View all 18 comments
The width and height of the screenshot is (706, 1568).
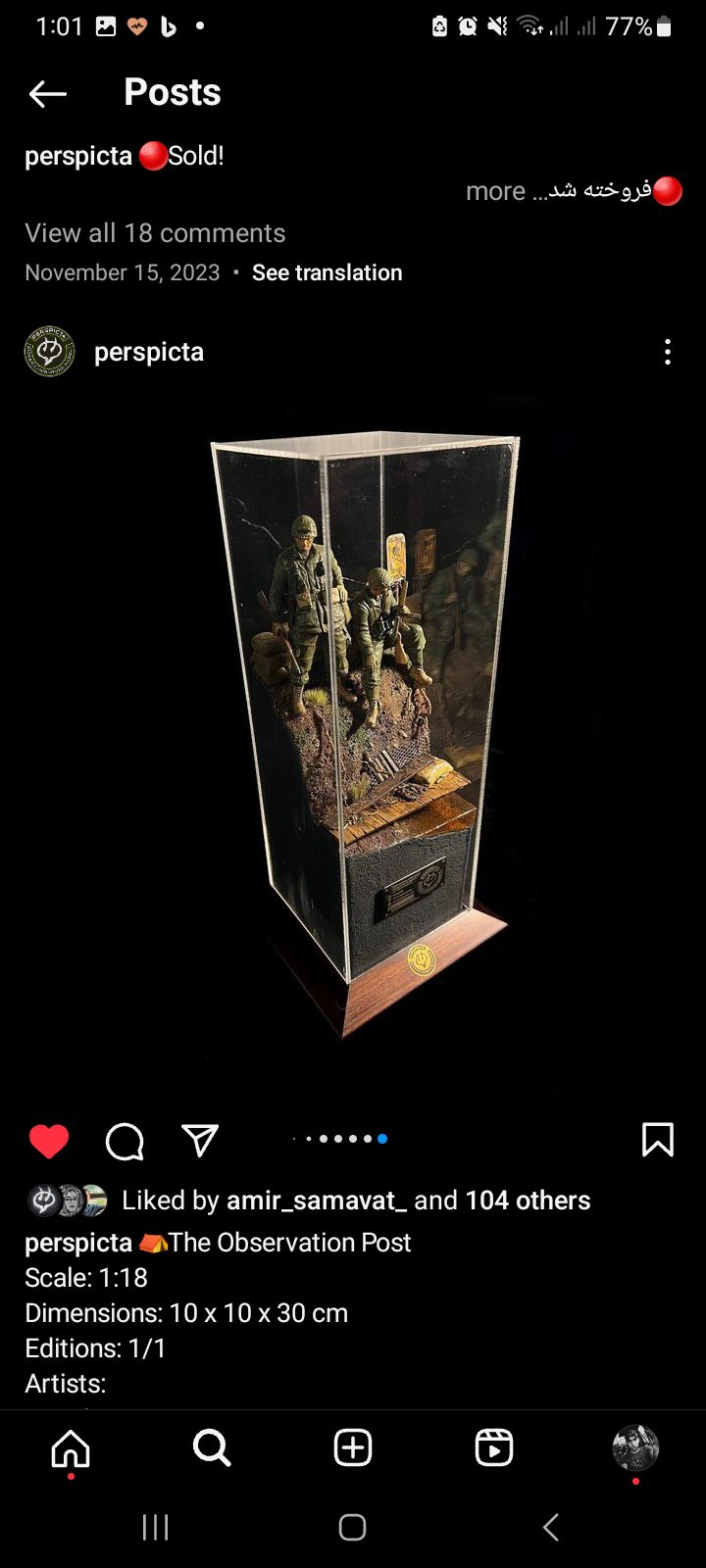pos(155,233)
